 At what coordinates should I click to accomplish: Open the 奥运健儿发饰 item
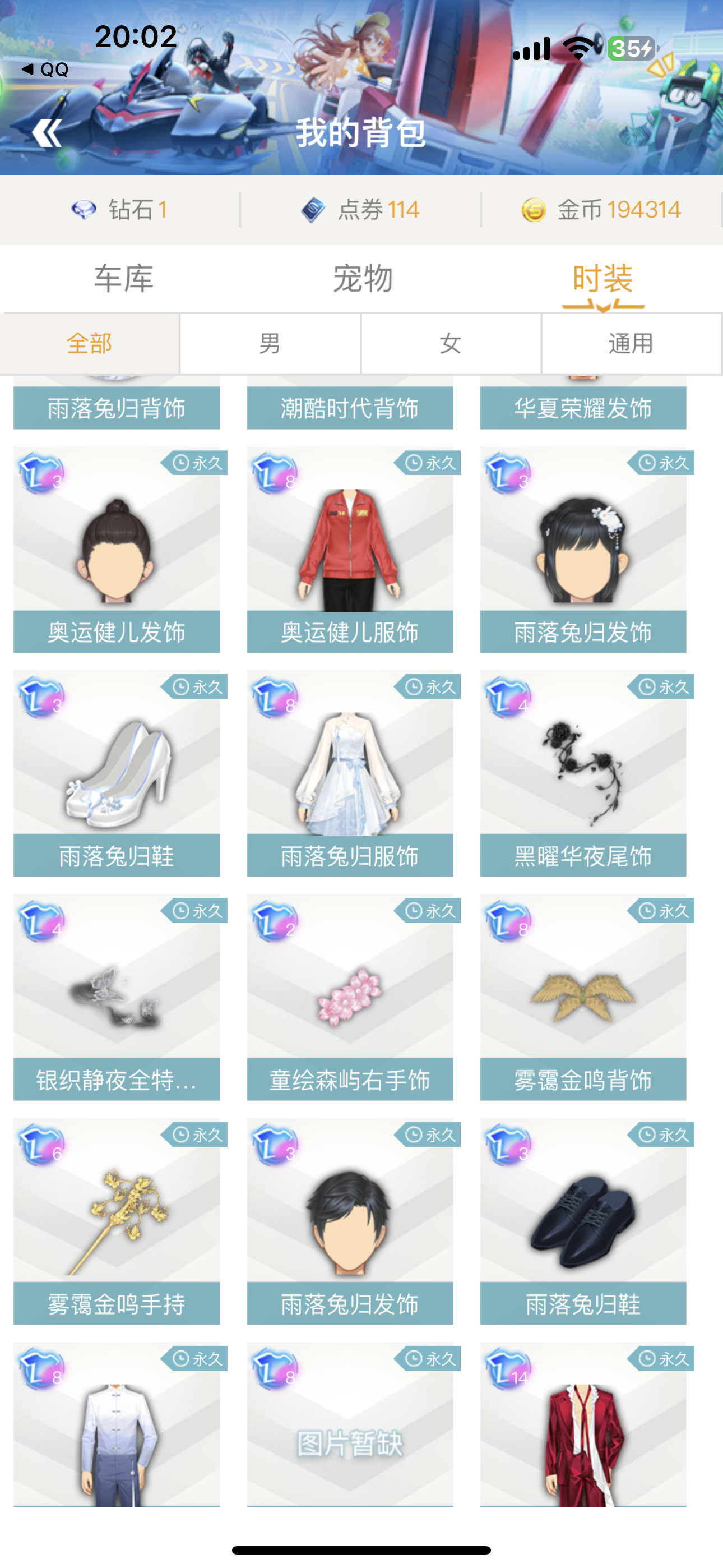(x=117, y=550)
